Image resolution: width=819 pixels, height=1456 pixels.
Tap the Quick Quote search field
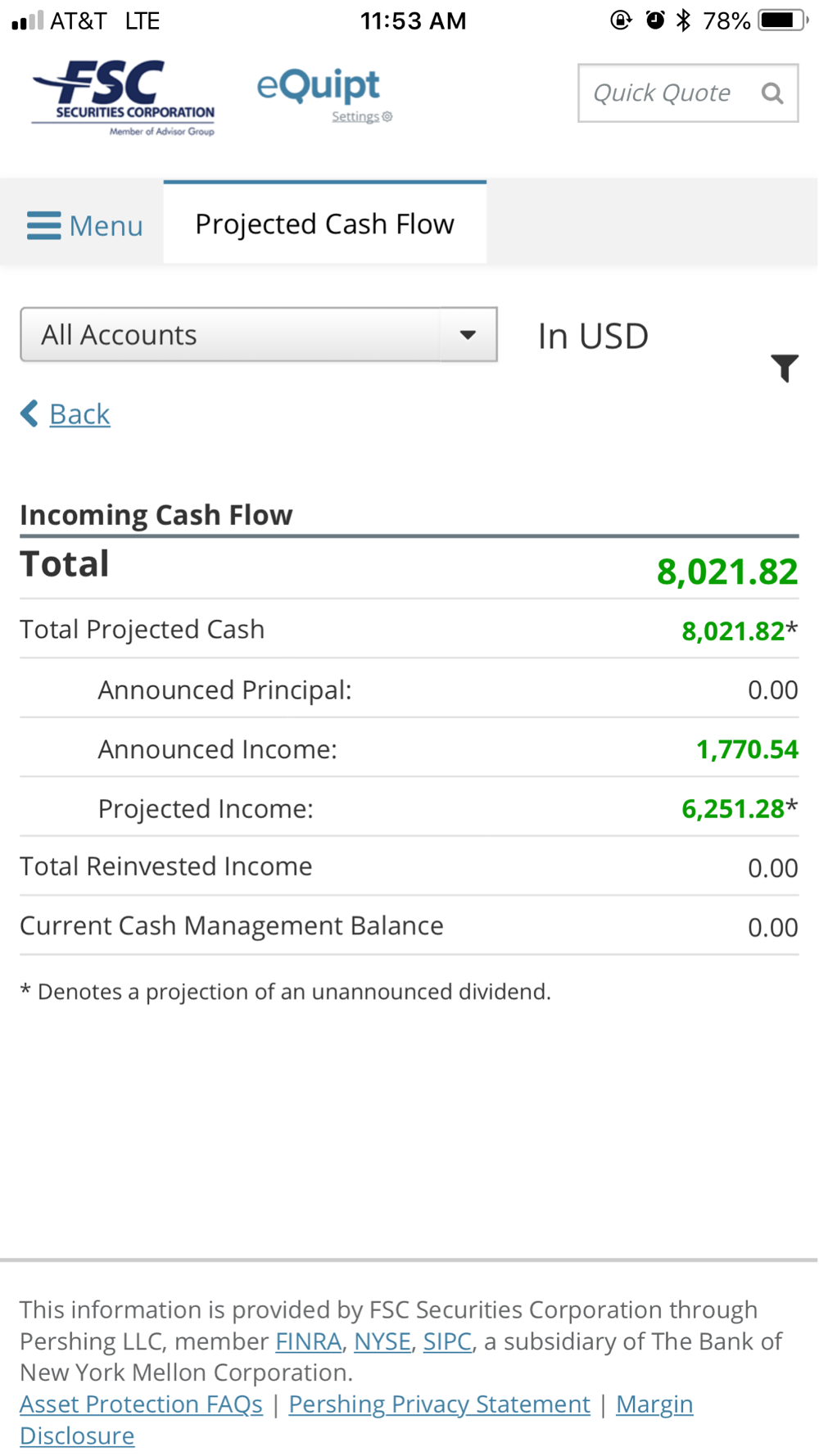688,93
